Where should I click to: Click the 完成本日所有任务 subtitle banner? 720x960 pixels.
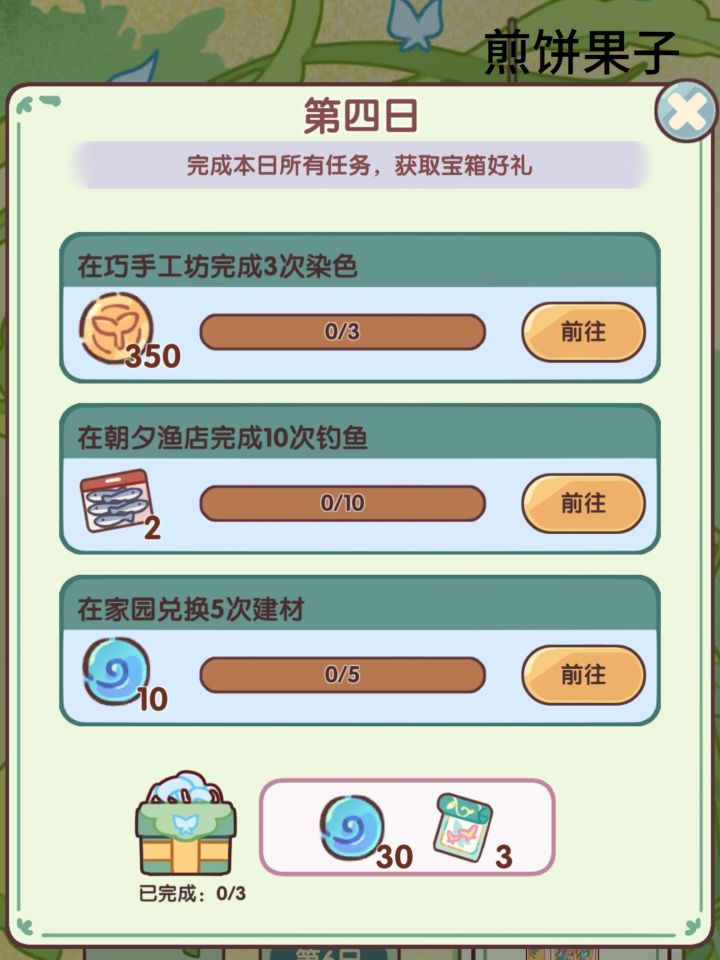(x=360, y=166)
